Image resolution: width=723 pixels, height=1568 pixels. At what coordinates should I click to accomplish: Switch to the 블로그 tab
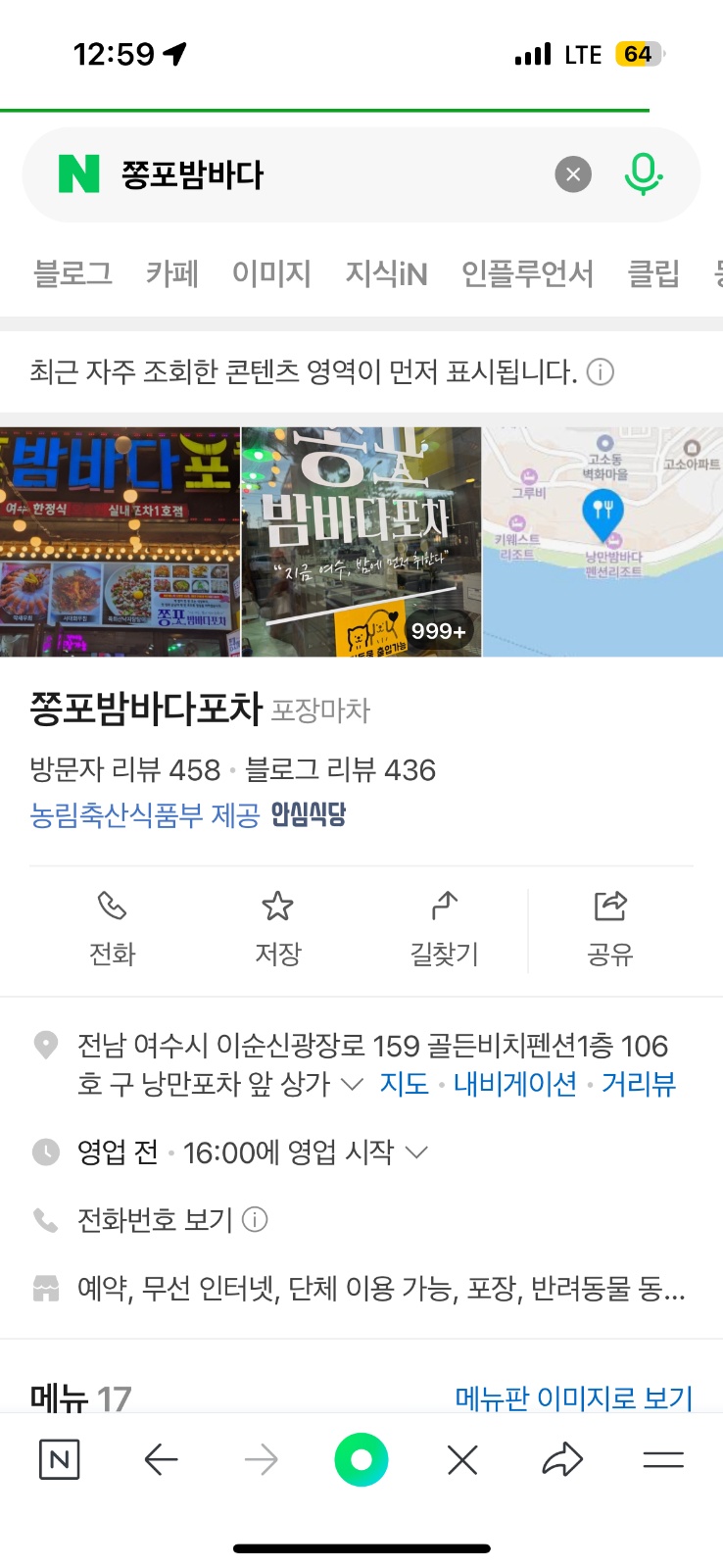click(72, 275)
